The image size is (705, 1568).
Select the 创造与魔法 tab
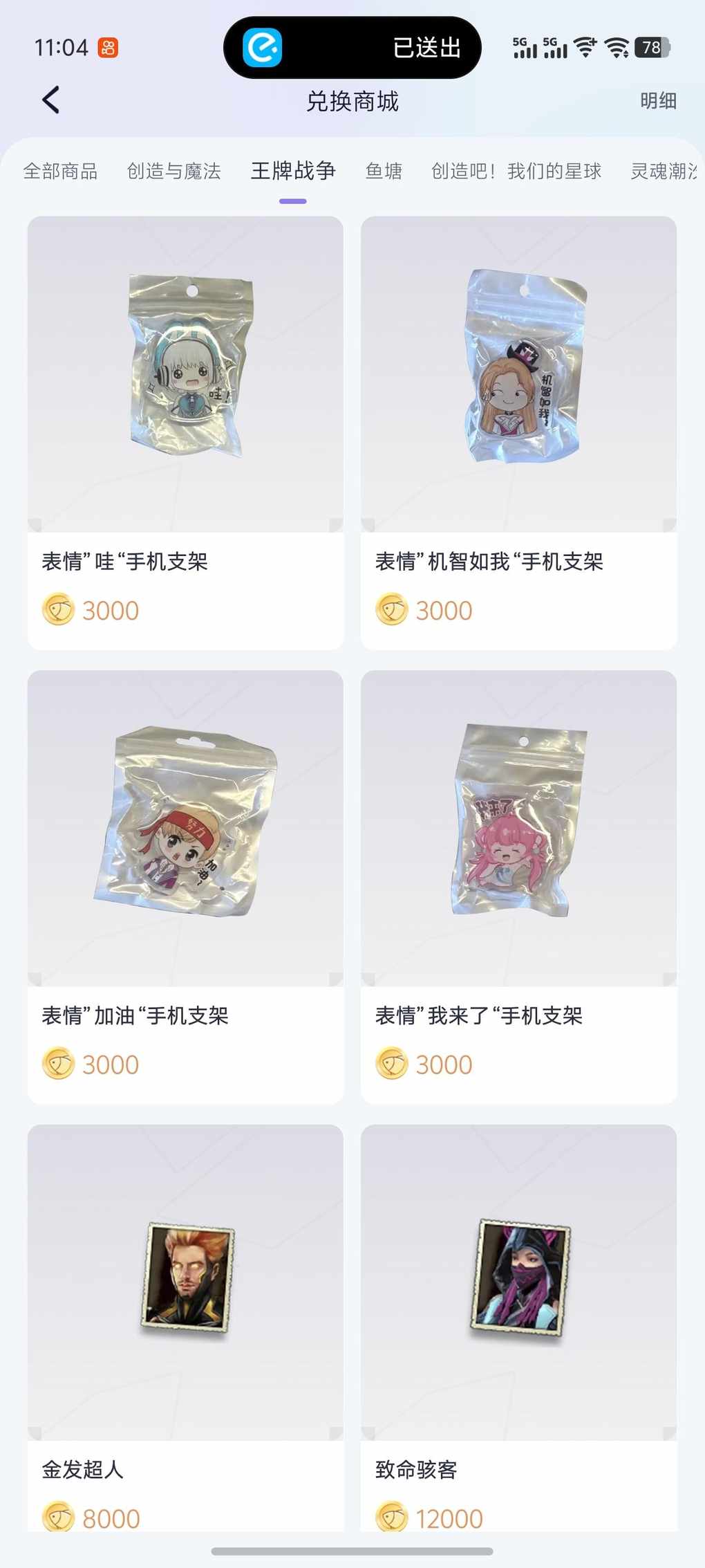pyautogui.click(x=173, y=171)
